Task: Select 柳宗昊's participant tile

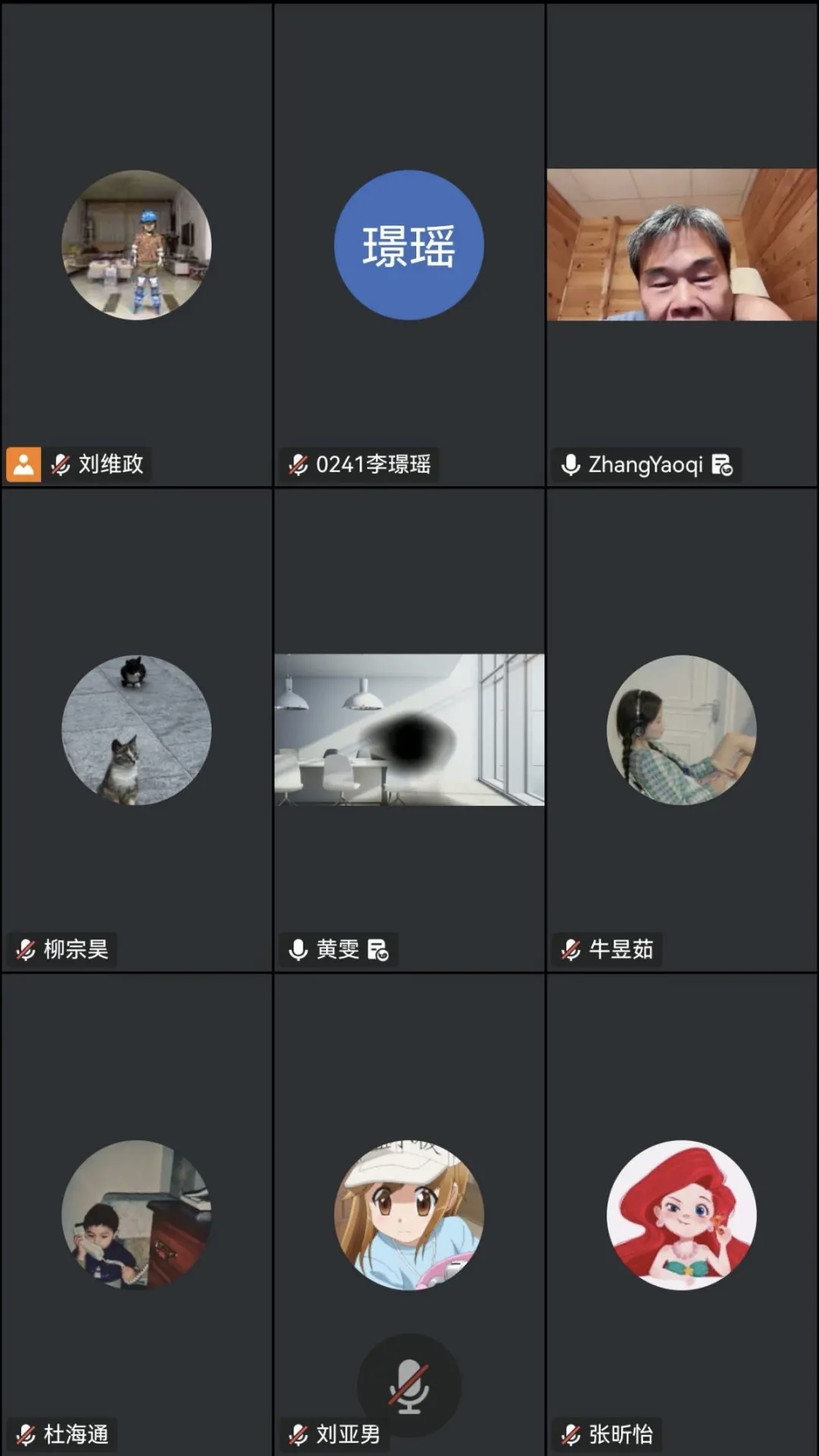Action: (136, 729)
